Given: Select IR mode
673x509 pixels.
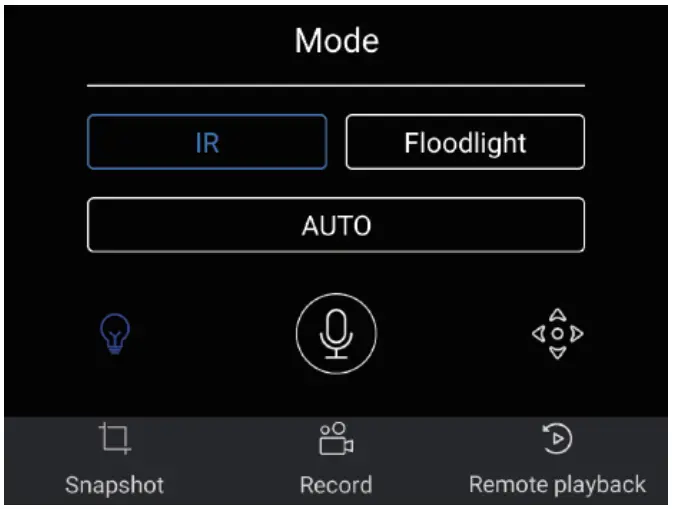Looking at the screenshot, I should 207,142.
